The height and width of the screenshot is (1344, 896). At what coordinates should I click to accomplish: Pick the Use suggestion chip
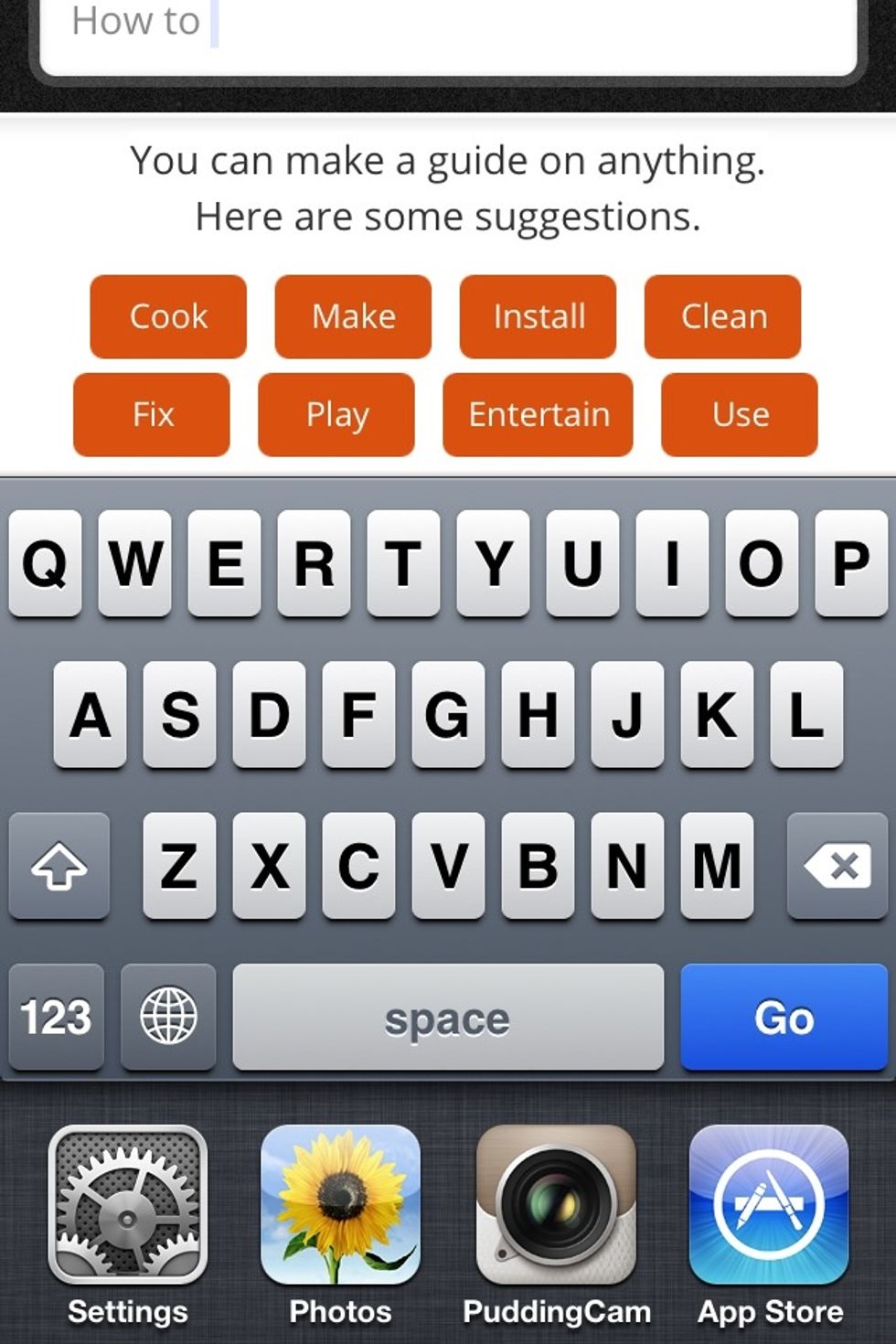pyautogui.click(x=739, y=414)
